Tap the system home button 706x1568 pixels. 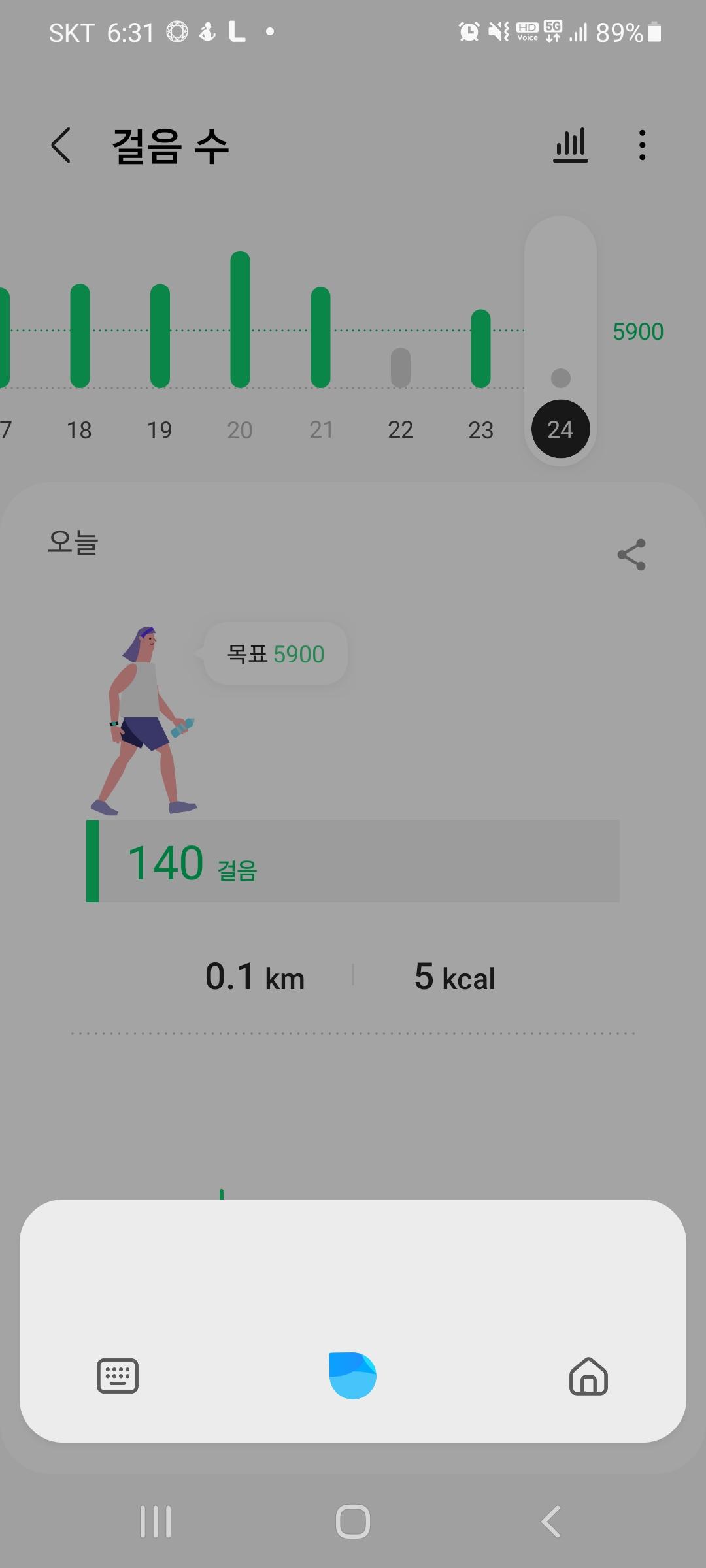pyautogui.click(x=353, y=1522)
